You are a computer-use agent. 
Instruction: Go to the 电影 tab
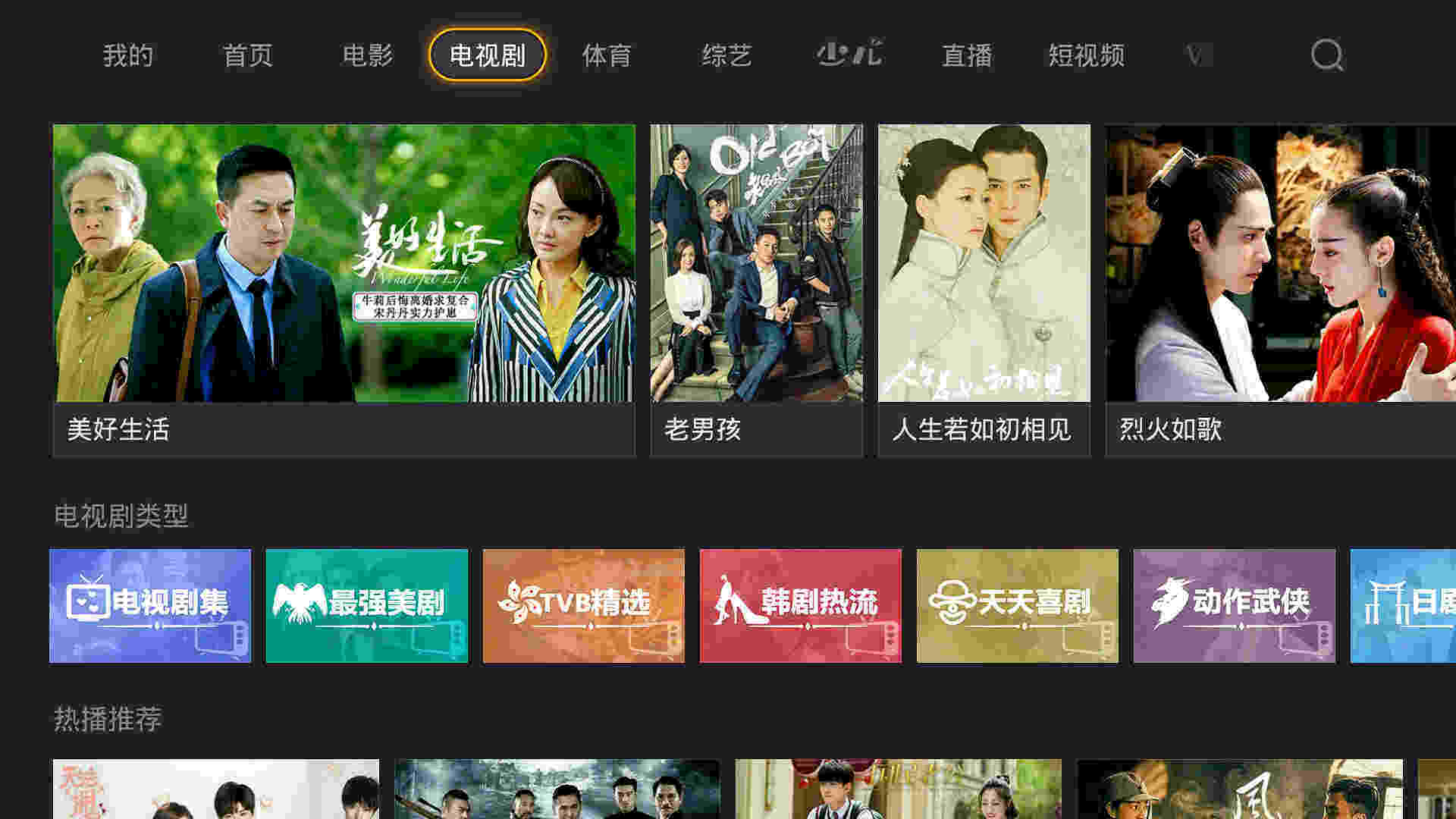tap(368, 55)
